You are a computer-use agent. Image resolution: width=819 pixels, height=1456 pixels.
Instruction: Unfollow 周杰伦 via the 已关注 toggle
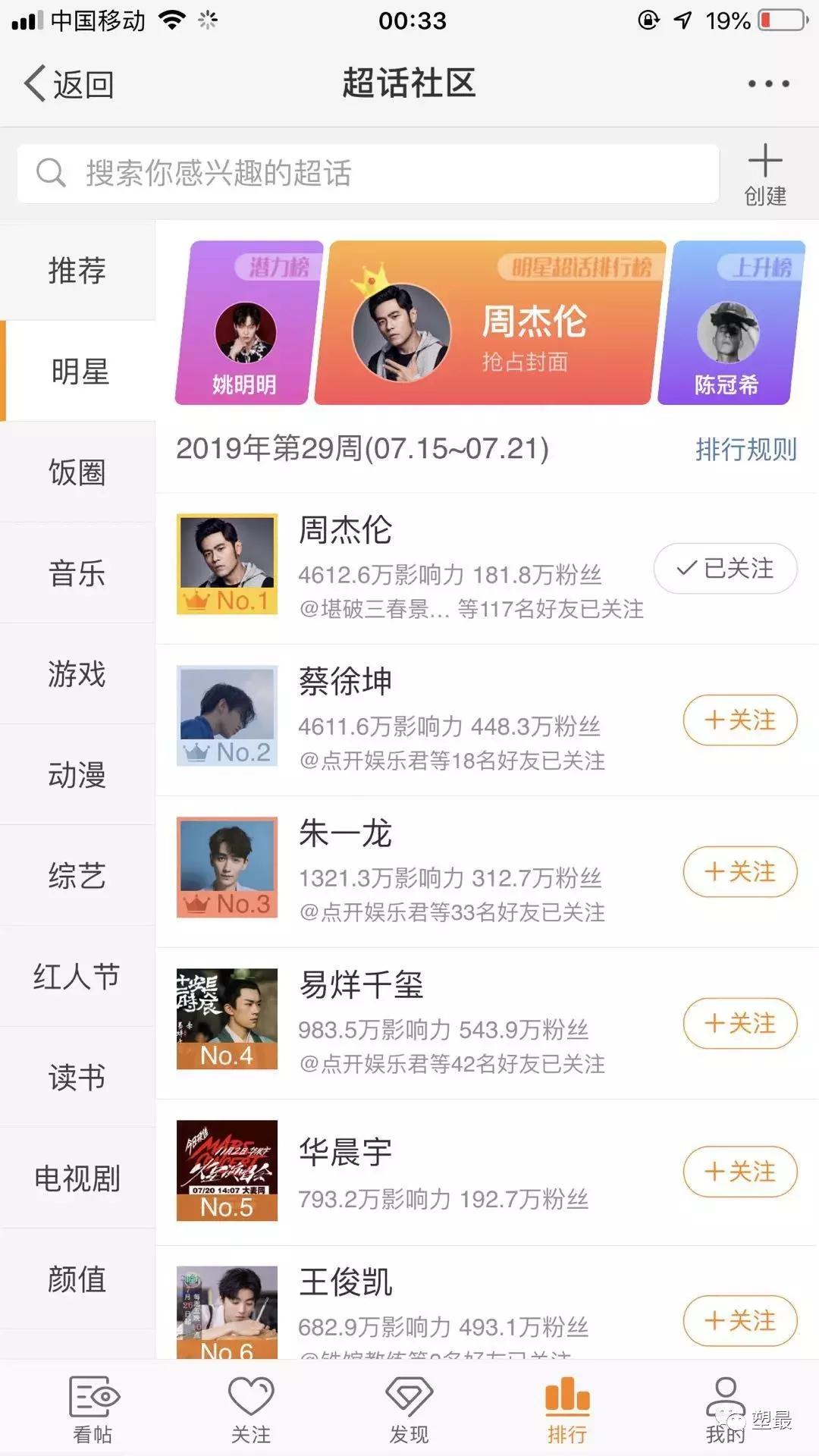(724, 568)
